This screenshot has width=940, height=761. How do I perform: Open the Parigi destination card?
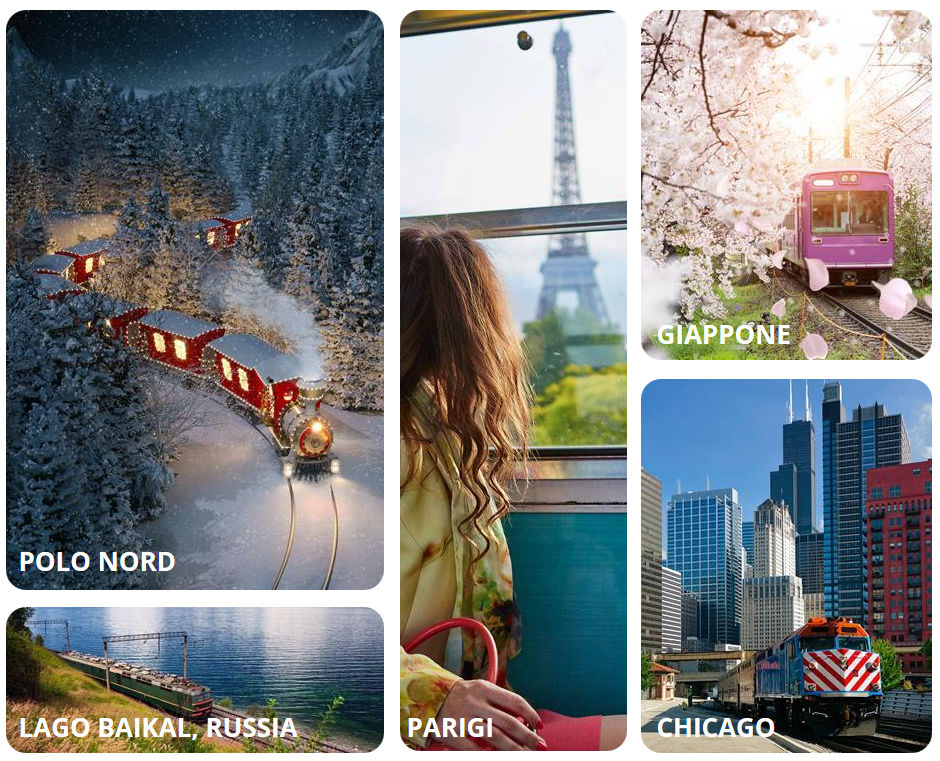tap(513, 380)
